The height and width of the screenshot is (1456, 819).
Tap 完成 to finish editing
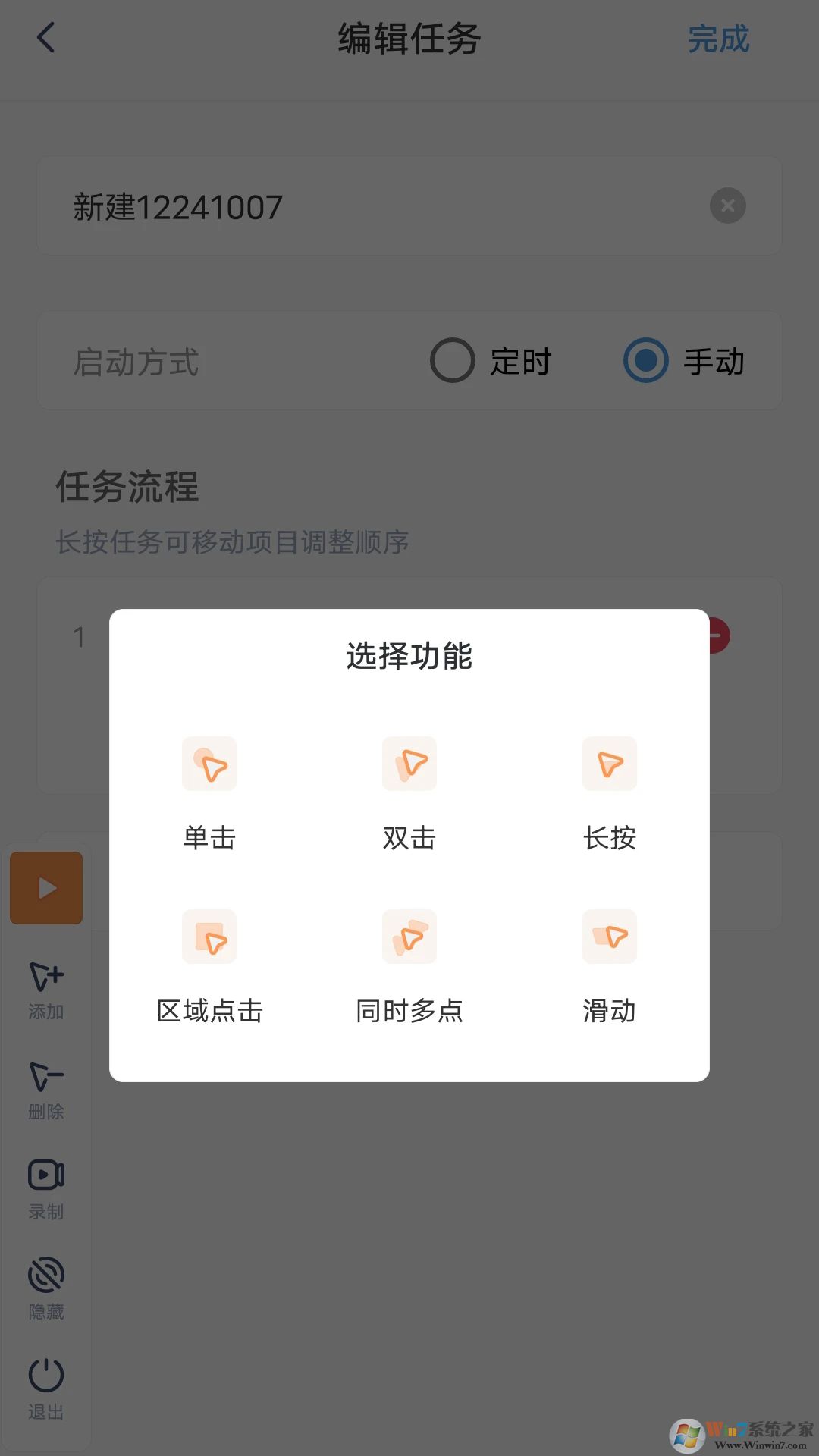pos(716,39)
